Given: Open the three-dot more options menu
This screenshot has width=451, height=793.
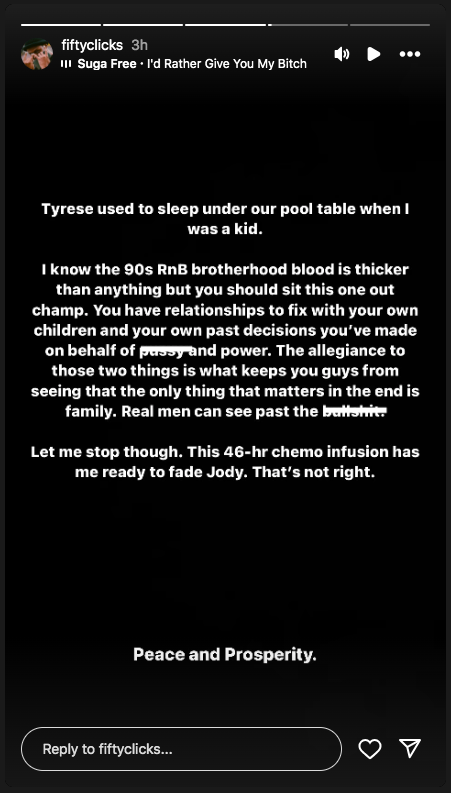Looking at the screenshot, I should click(410, 54).
